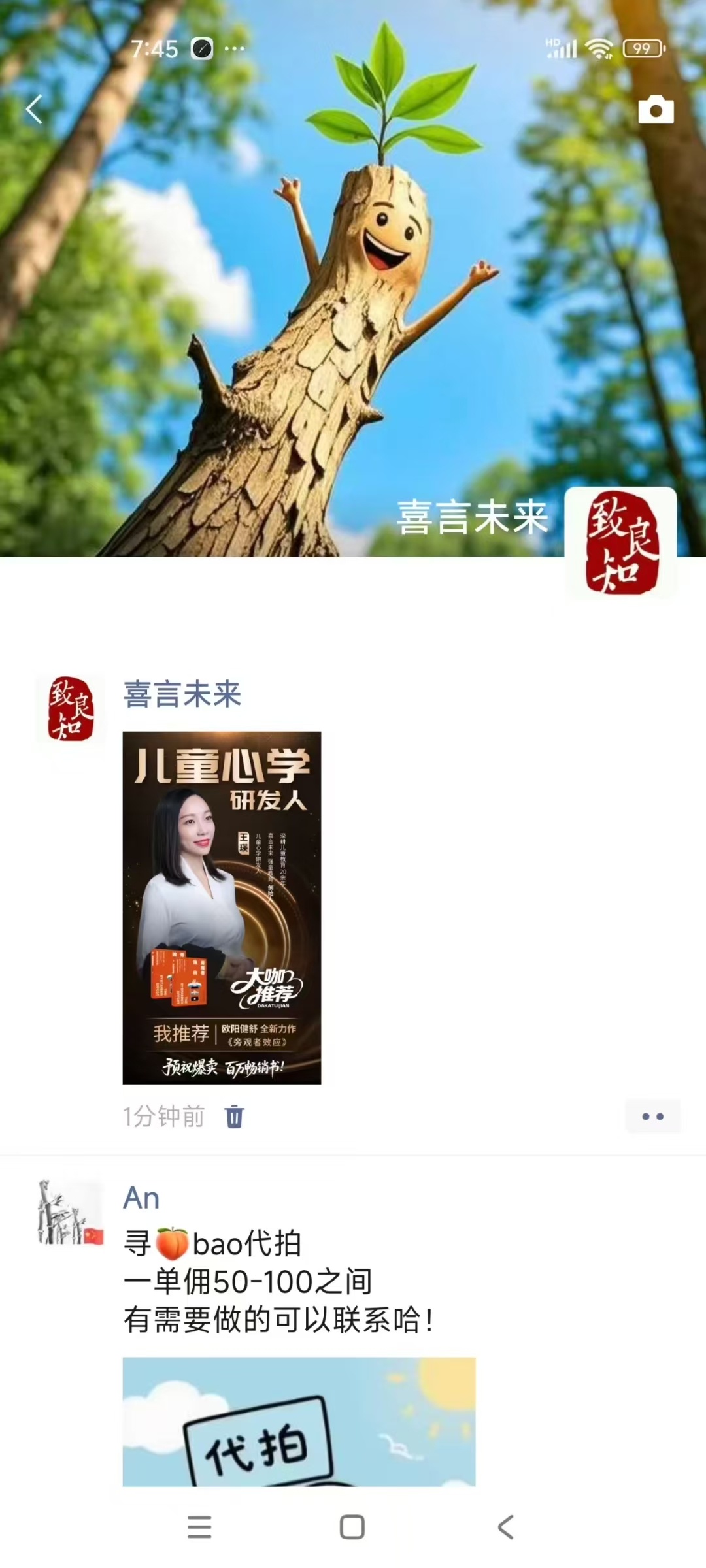Open the An name link
The image size is (706, 1568).
(141, 1198)
